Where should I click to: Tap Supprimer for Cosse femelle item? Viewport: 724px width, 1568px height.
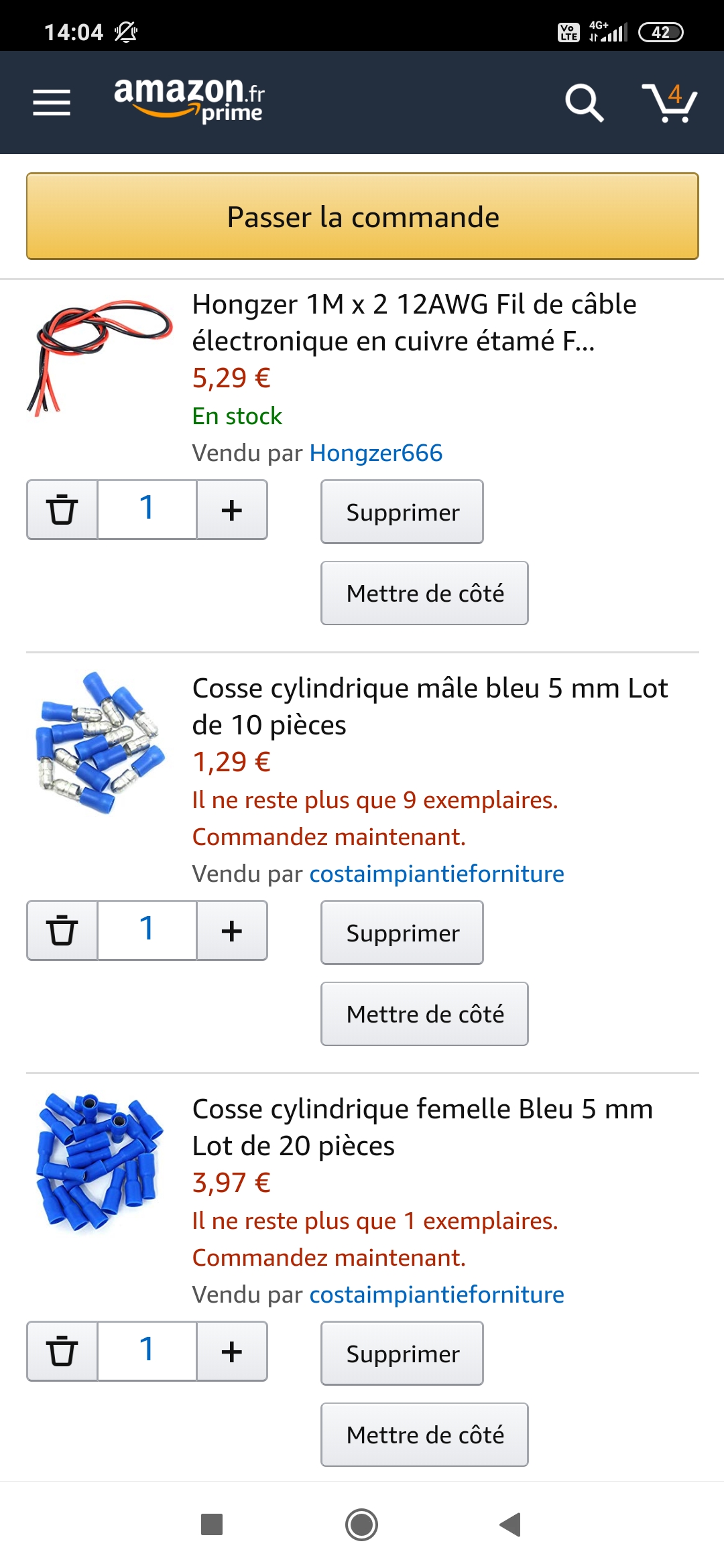click(402, 1354)
